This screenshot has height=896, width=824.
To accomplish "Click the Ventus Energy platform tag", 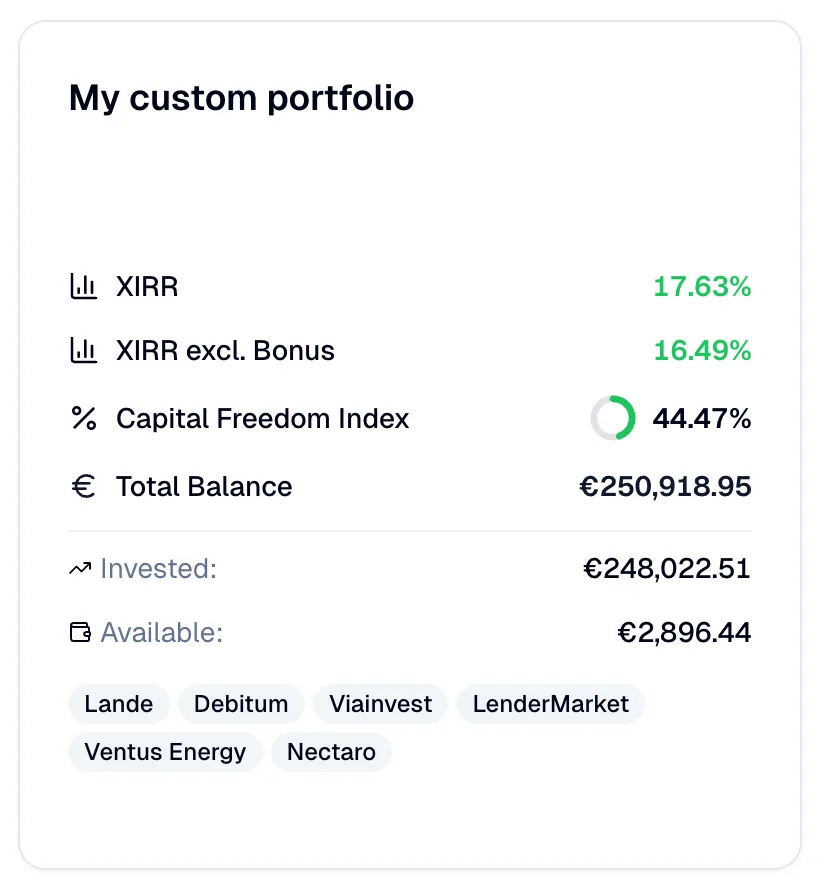I will pyautogui.click(x=165, y=752).
